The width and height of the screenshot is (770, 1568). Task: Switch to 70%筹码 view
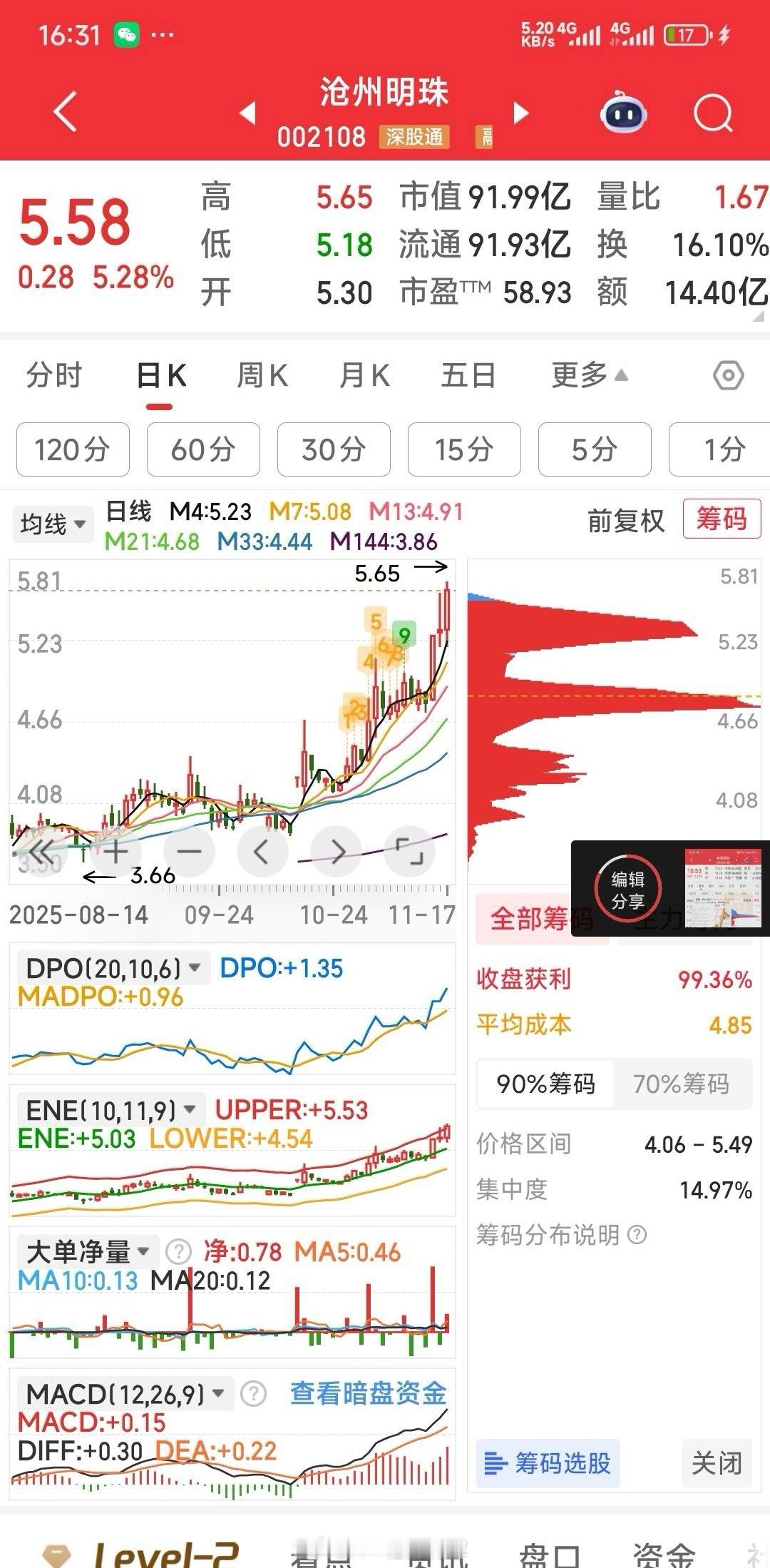681,1084
